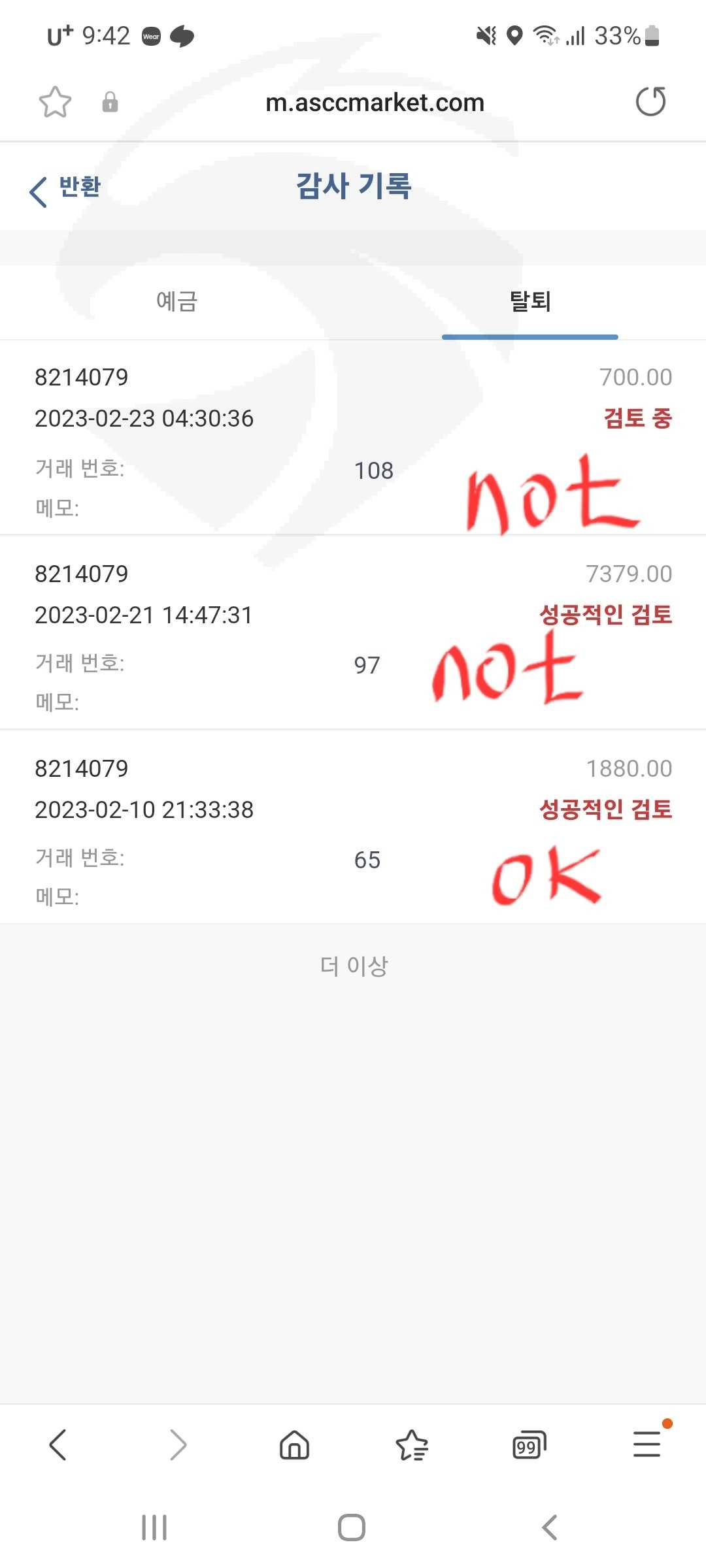706x1568 pixels.
Task: Reload the page with the refresh icon
Action: click(651, 101)
